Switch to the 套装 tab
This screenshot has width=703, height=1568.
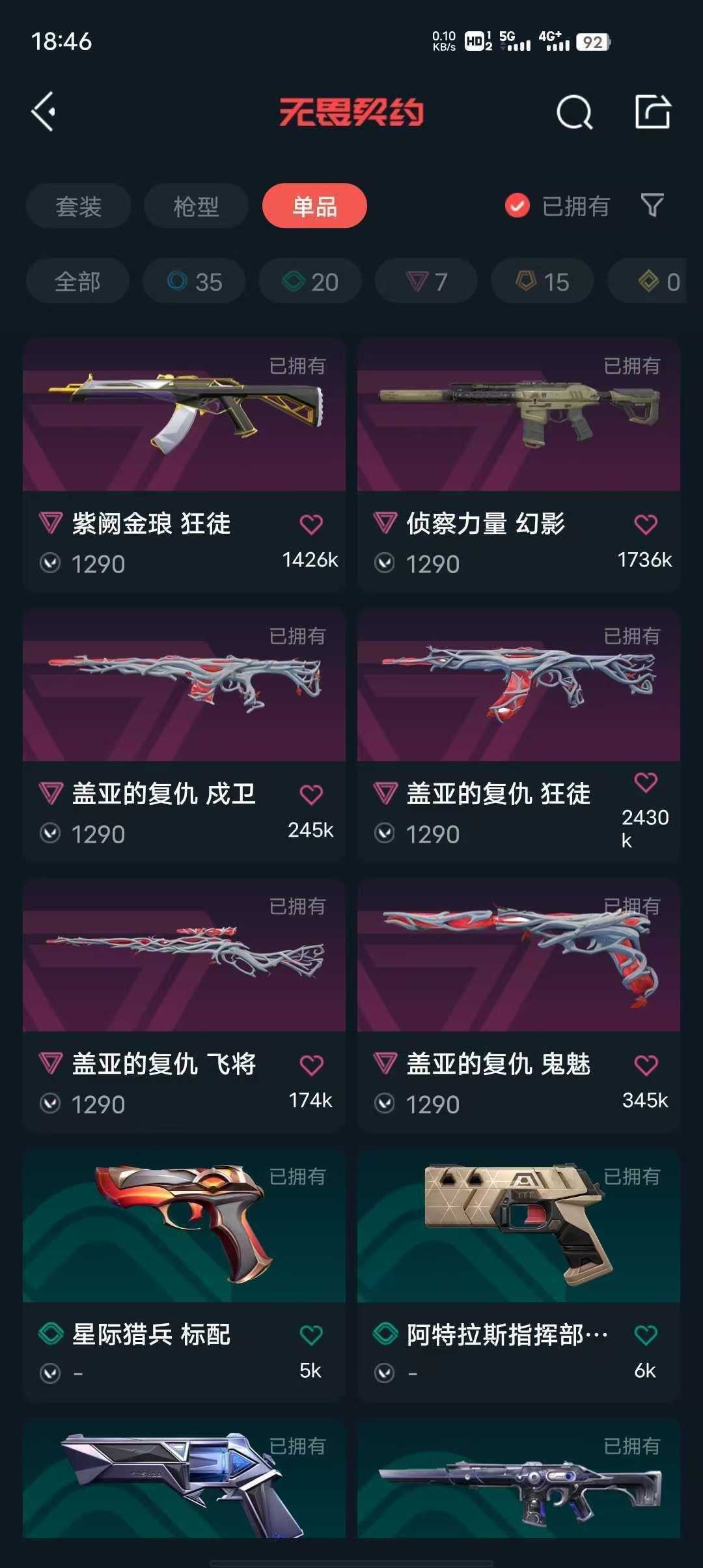coord(77,206)
